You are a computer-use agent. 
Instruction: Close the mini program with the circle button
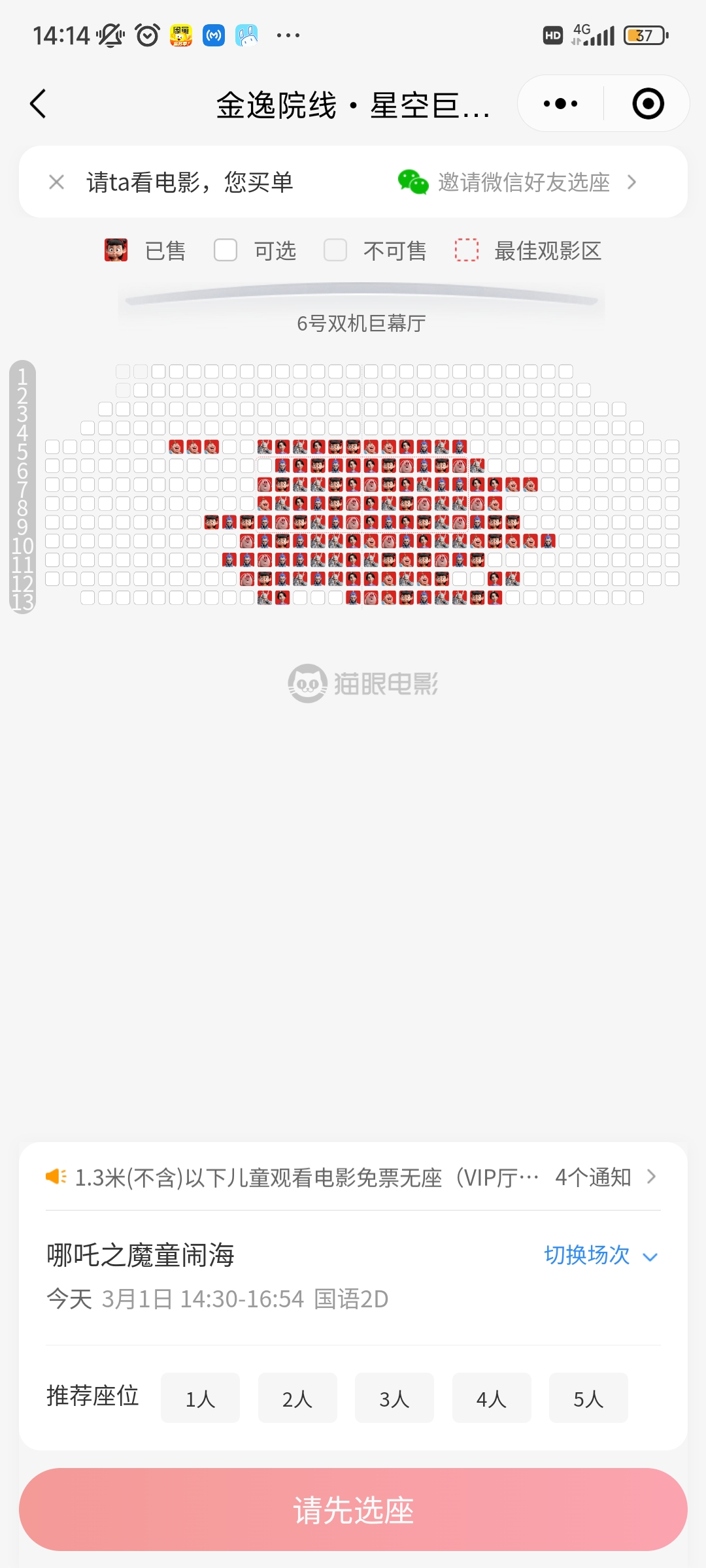click(x=648, y=104)
